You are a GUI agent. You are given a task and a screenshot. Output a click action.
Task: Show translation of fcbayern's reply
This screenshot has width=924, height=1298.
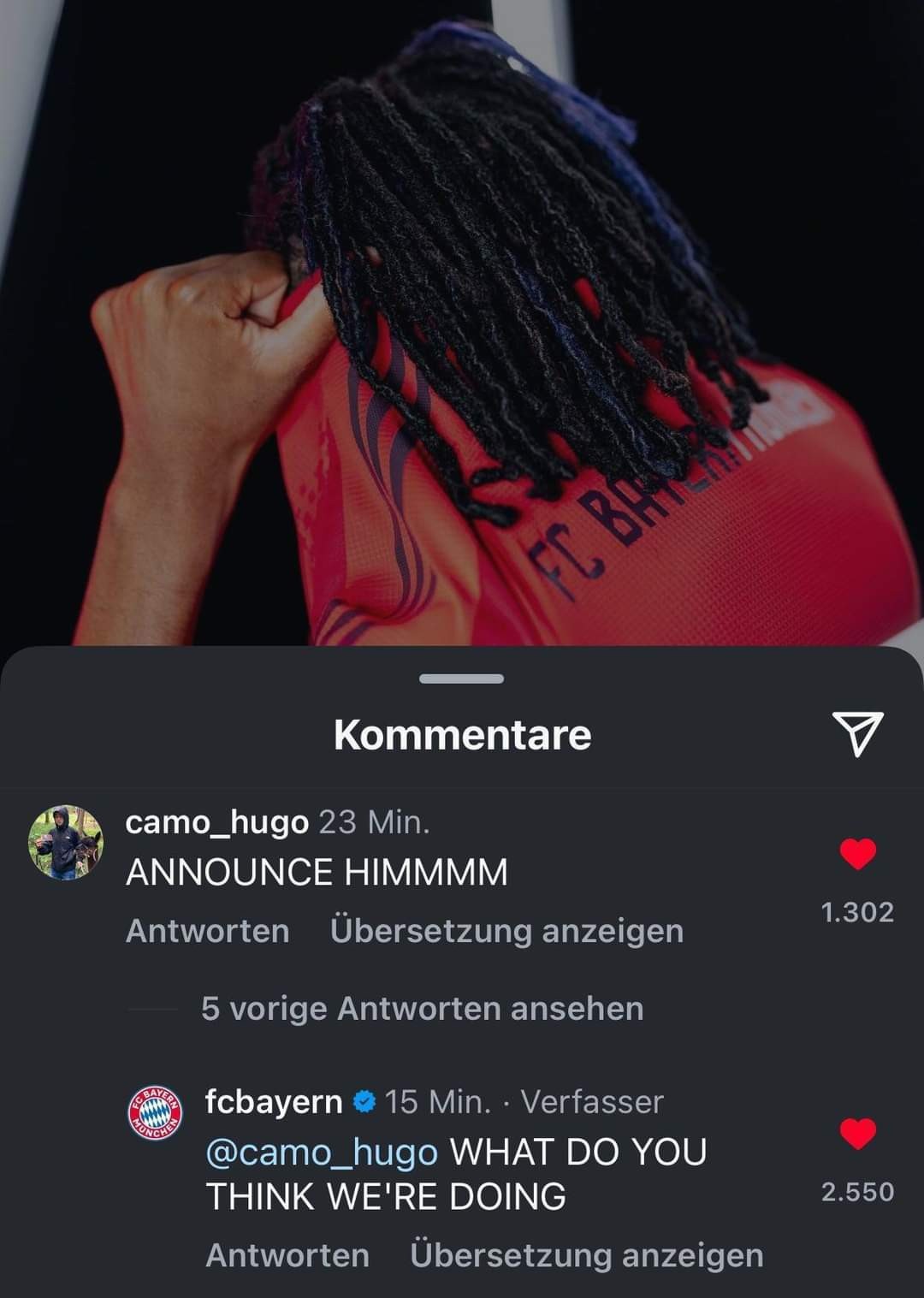coord(586,1255)
